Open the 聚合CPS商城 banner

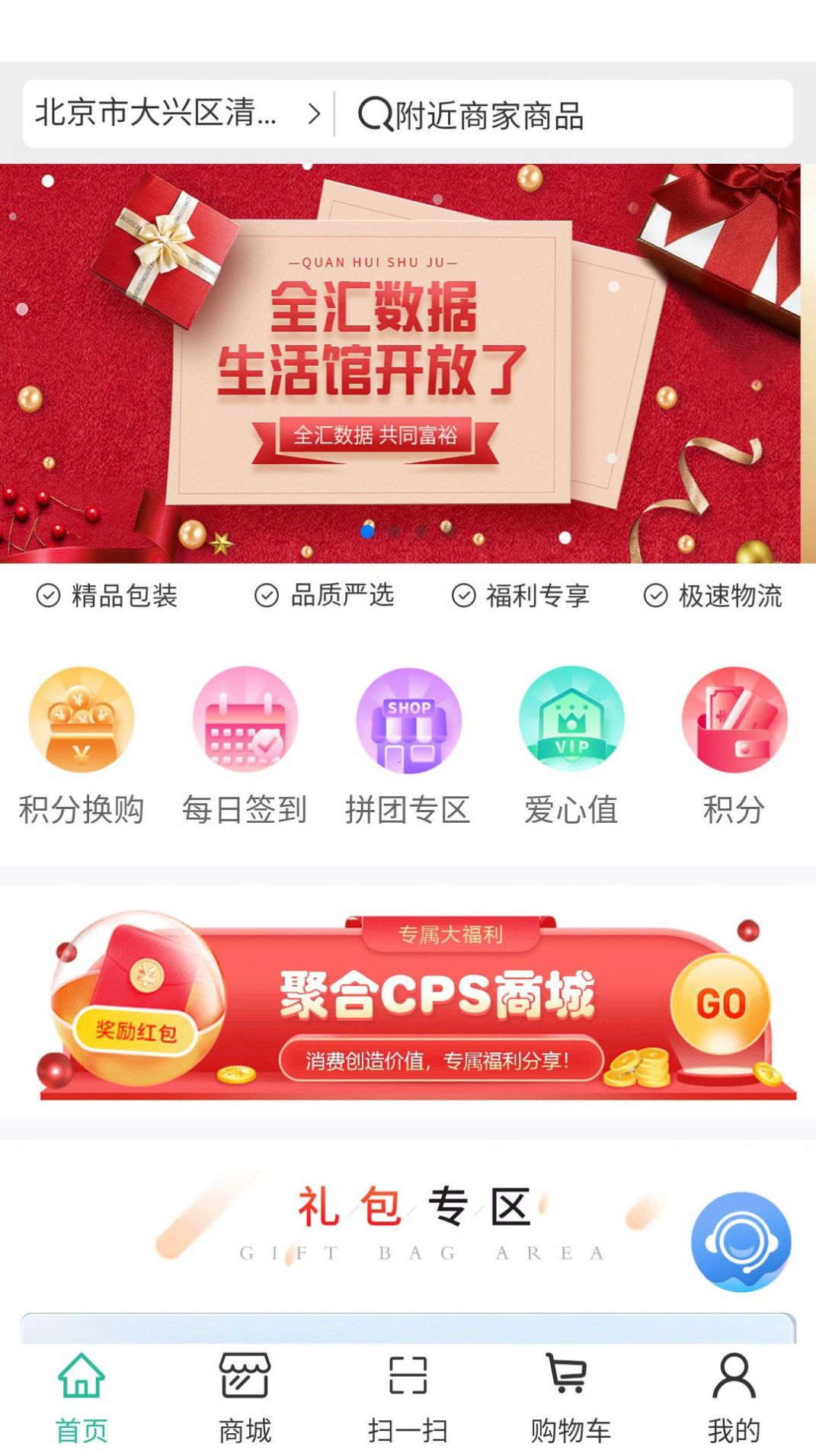417,1004
